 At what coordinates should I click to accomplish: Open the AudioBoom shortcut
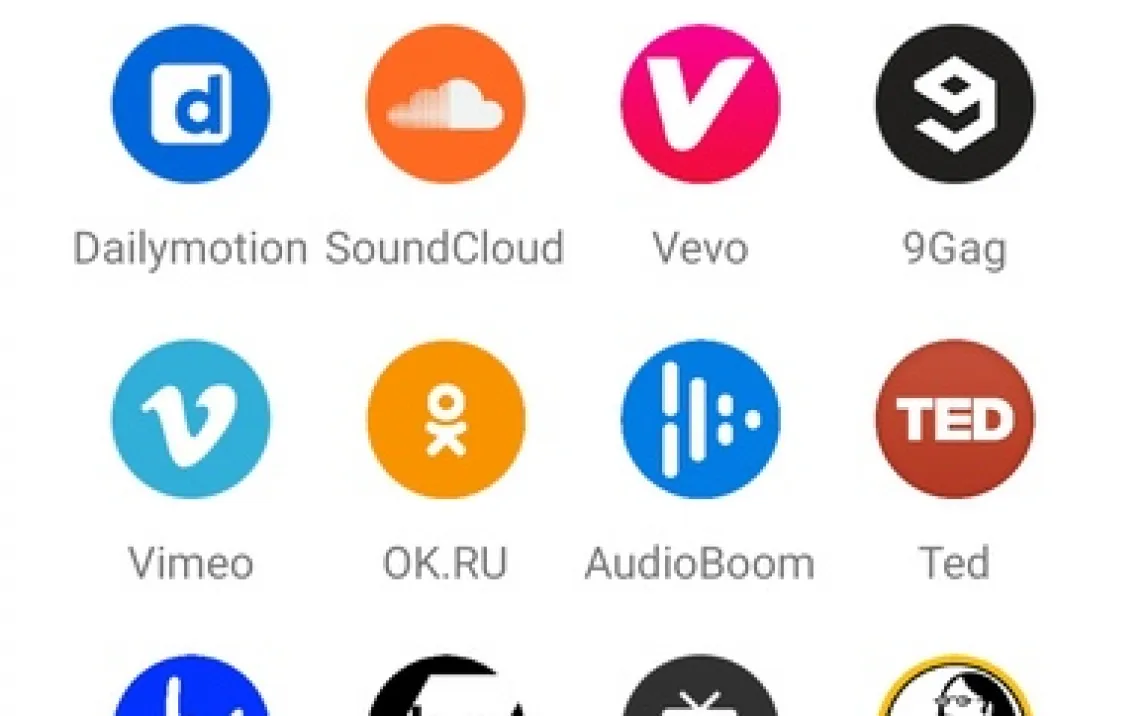pos(700,418)
